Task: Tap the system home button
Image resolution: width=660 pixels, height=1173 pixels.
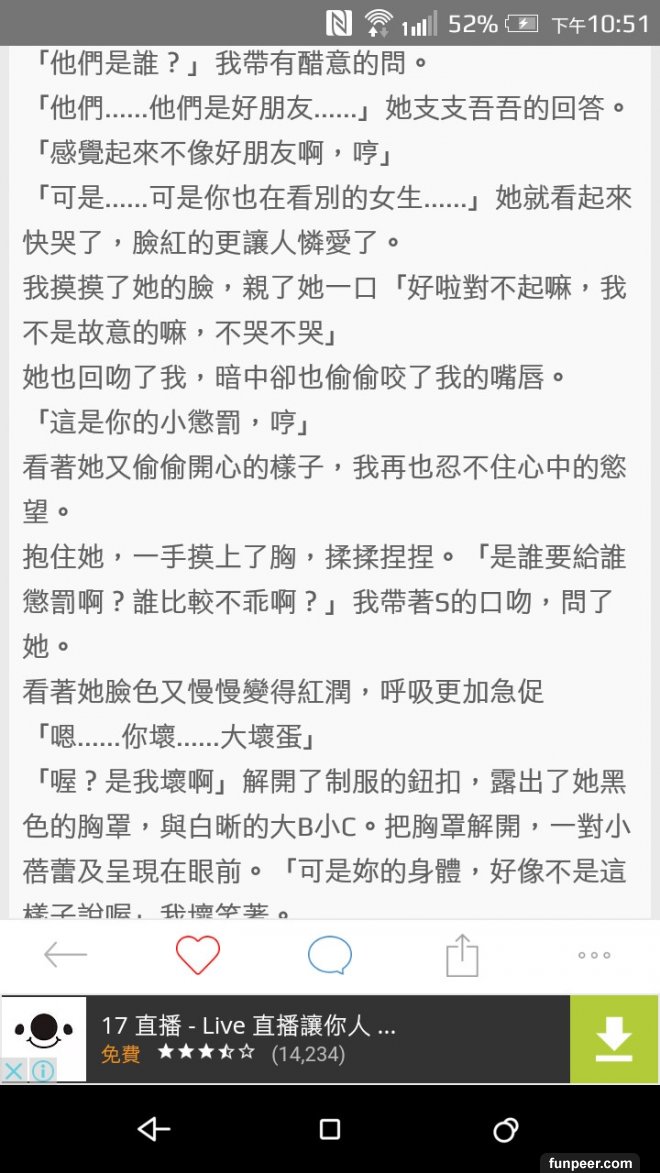Action: click(330, 1130)
